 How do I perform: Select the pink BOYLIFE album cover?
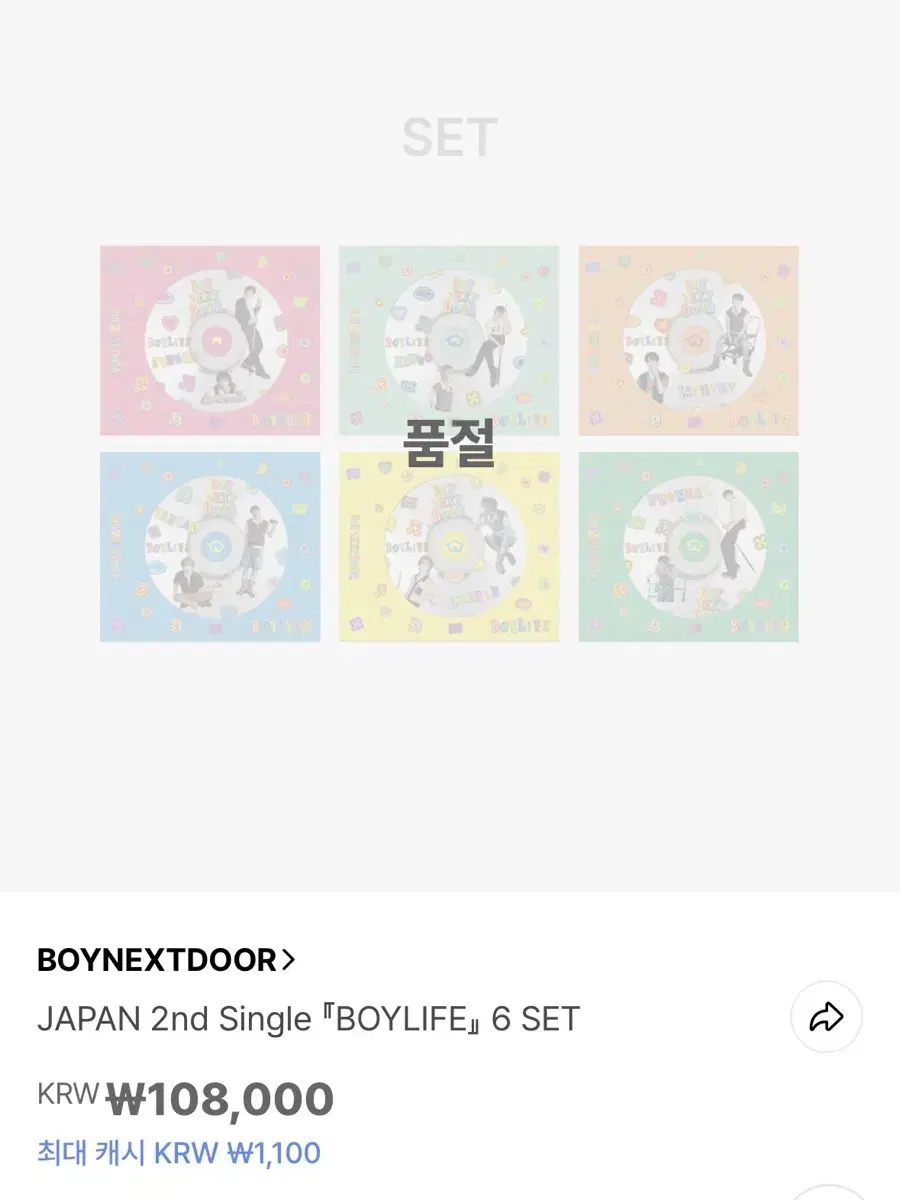pyautogui.click(x=209, y=340)
